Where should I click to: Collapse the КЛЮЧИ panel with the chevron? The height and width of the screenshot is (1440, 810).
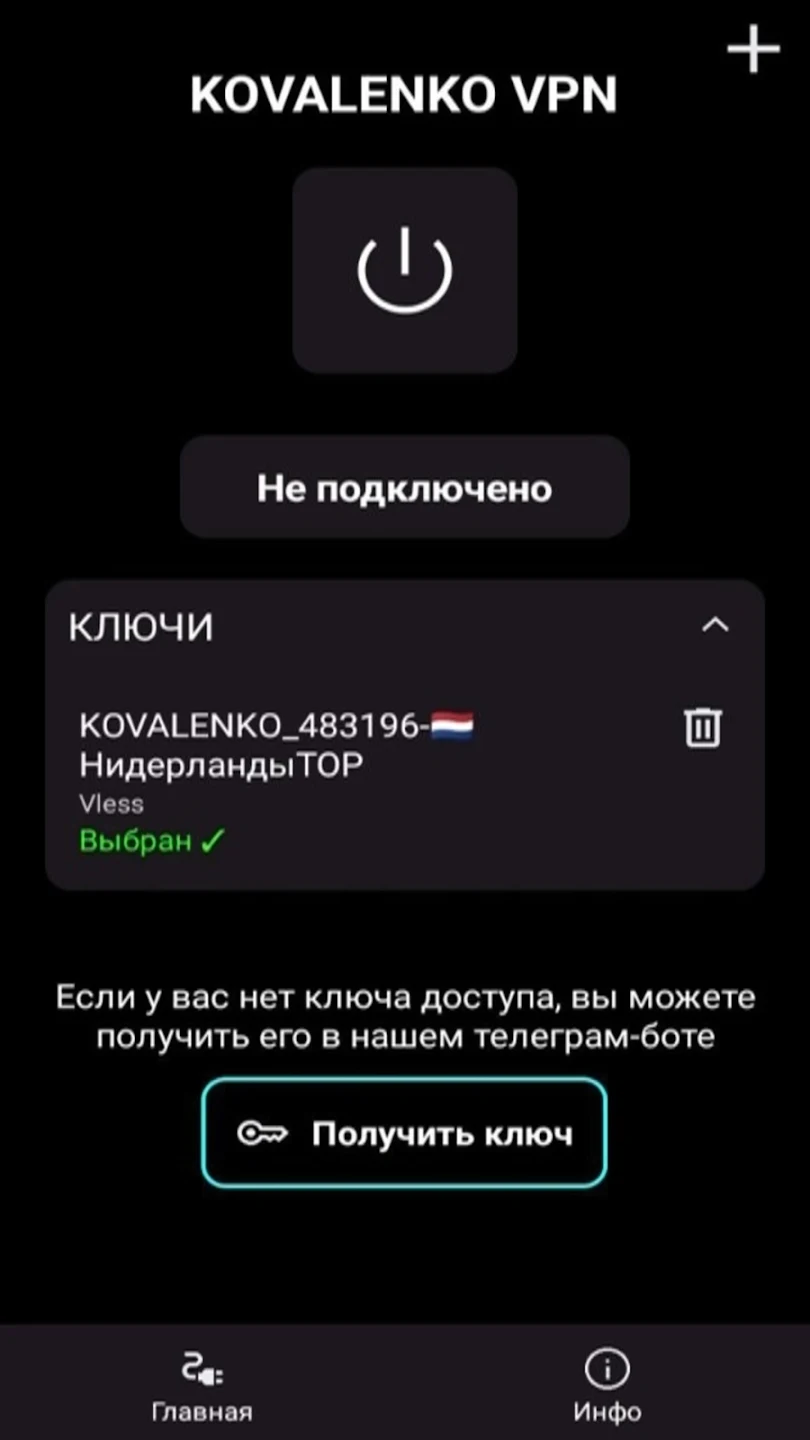[x=716, y=626]
